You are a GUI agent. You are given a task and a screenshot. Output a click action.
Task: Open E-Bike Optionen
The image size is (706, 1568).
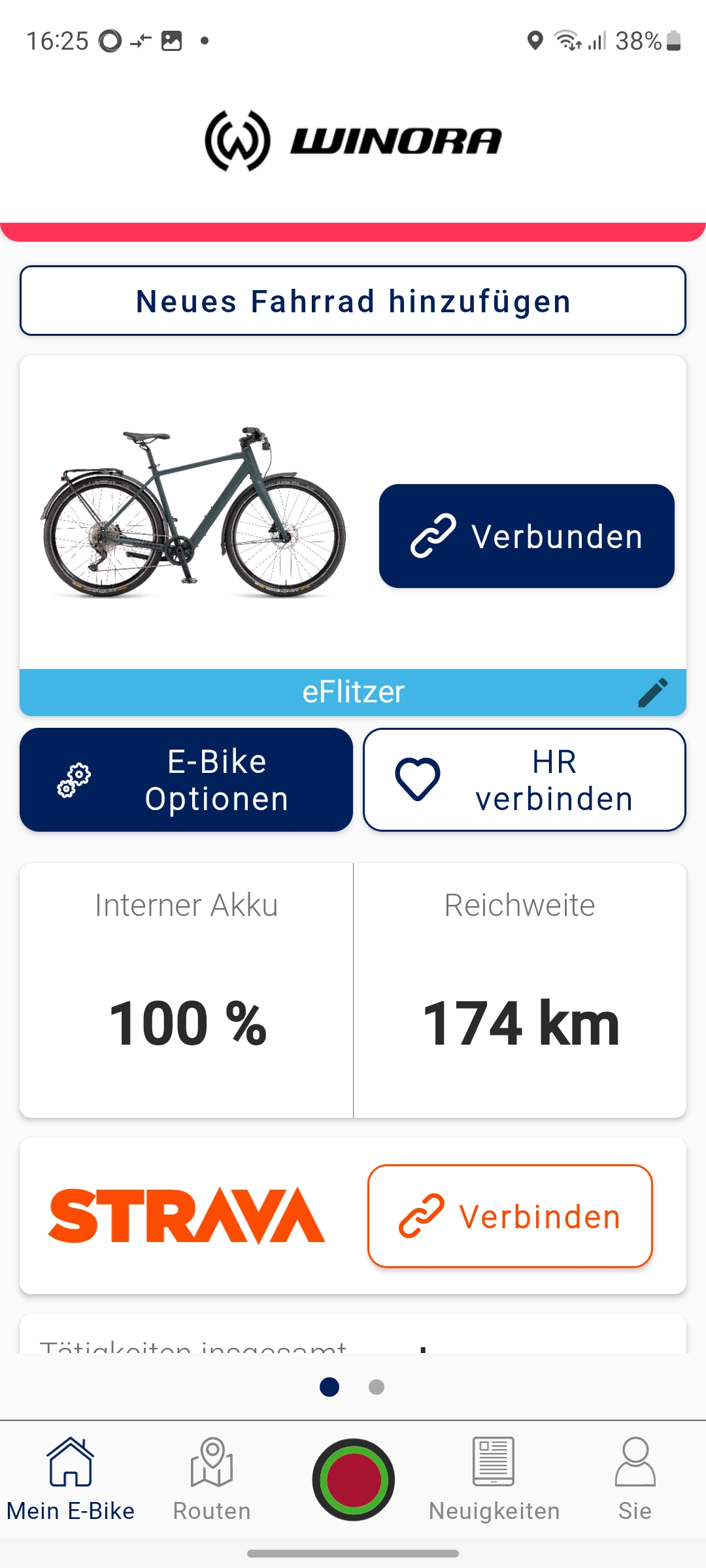186,780
